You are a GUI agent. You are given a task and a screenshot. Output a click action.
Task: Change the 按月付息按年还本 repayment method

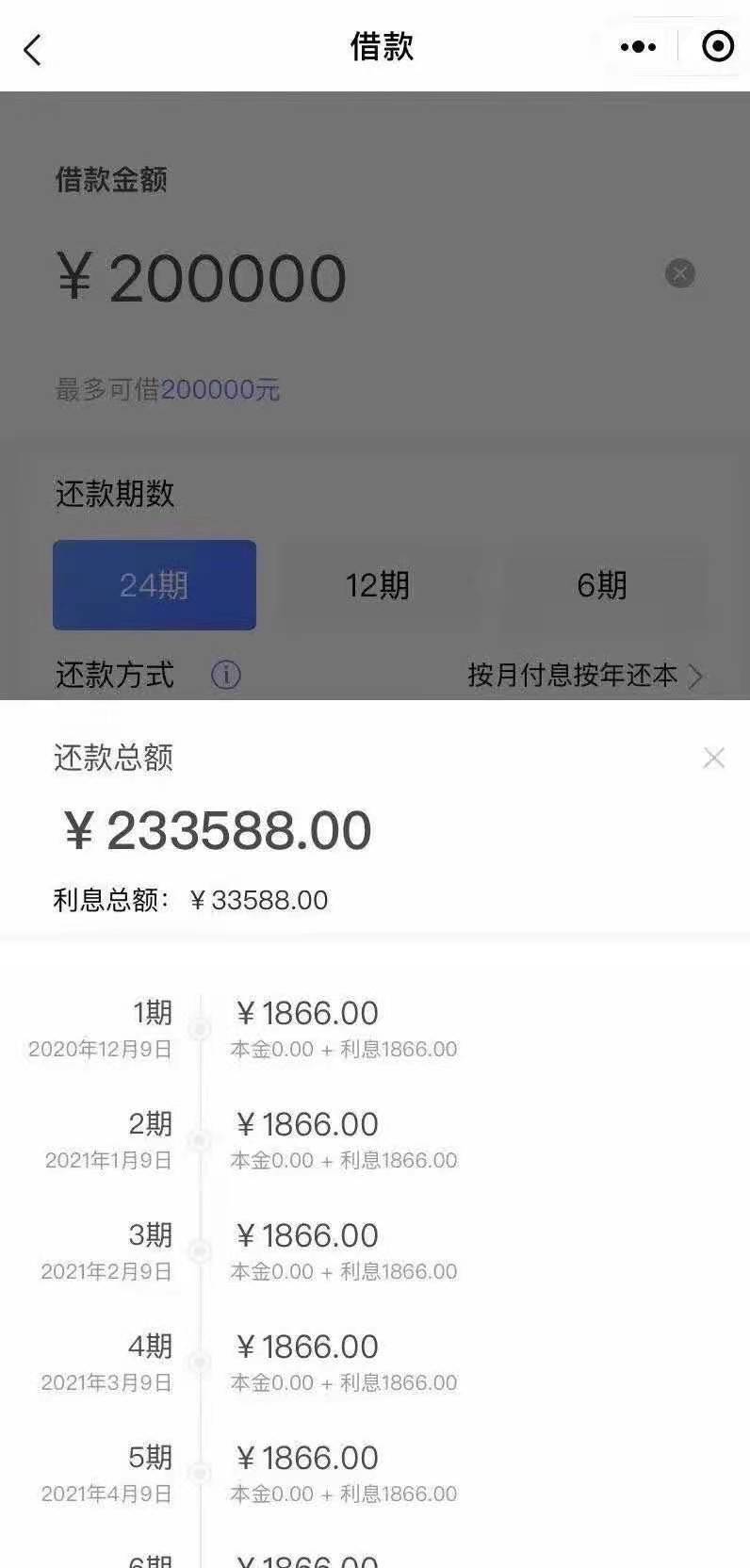[x=584, y=675]
